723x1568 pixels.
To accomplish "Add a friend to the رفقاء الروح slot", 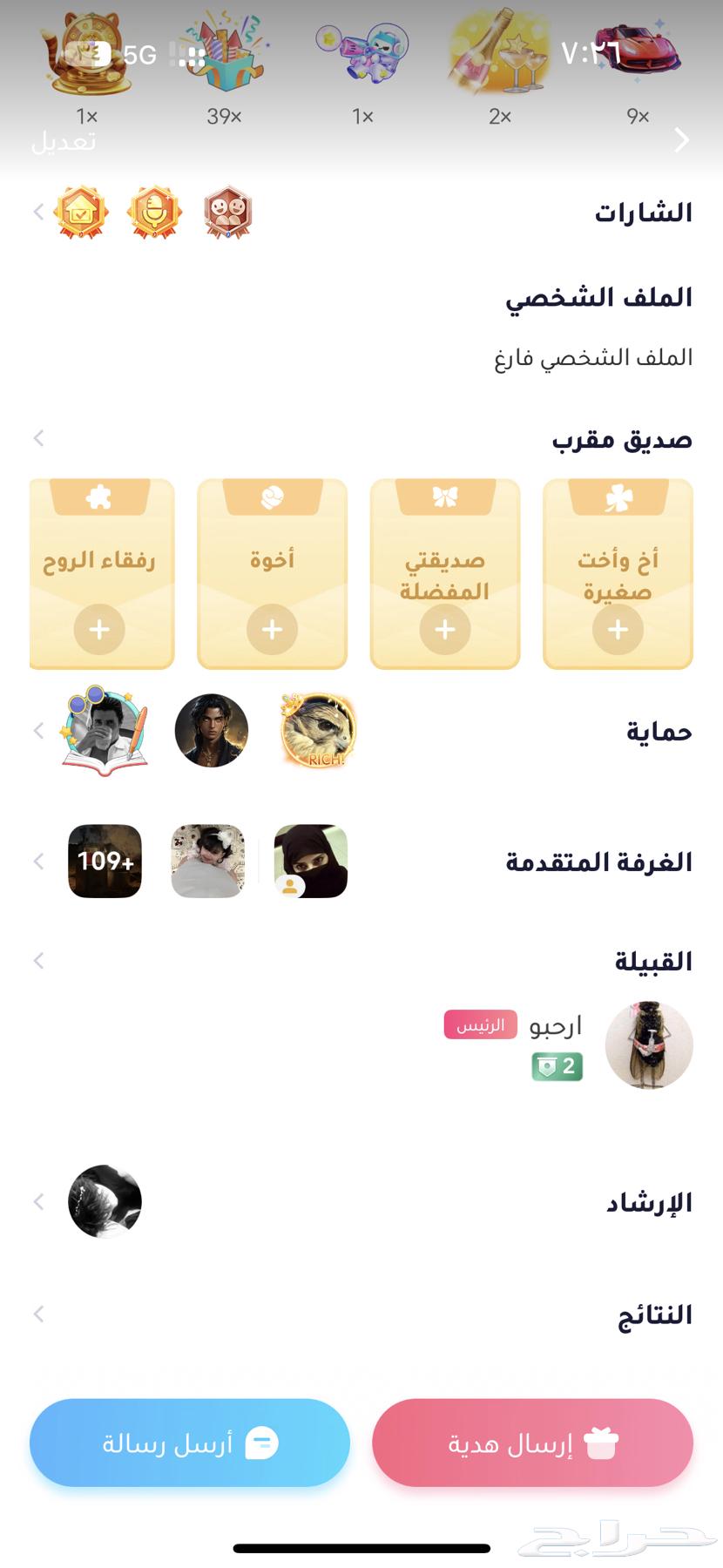I will click(99, 629).
